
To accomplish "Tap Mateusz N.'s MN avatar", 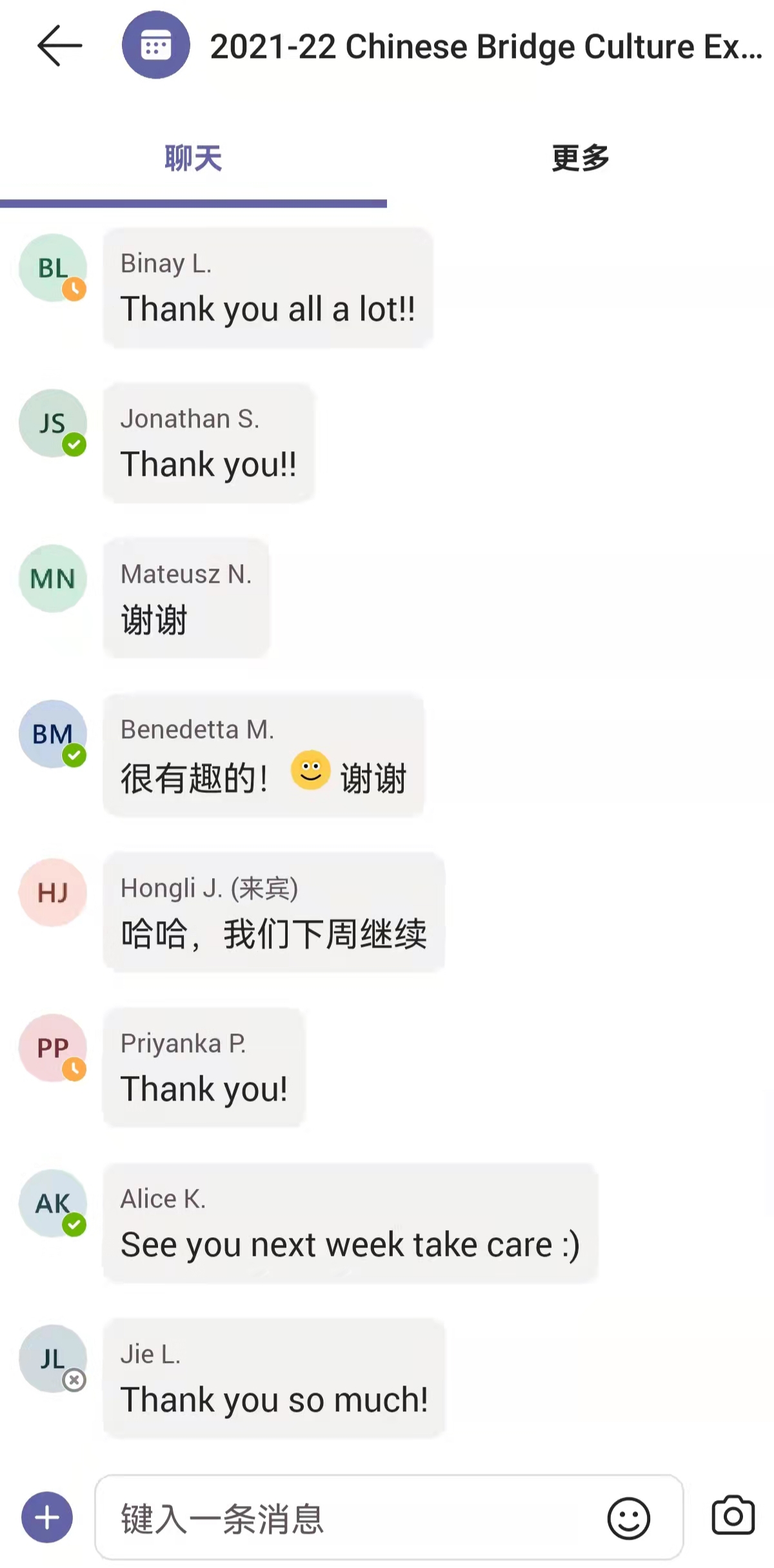I will click(53, 578).
